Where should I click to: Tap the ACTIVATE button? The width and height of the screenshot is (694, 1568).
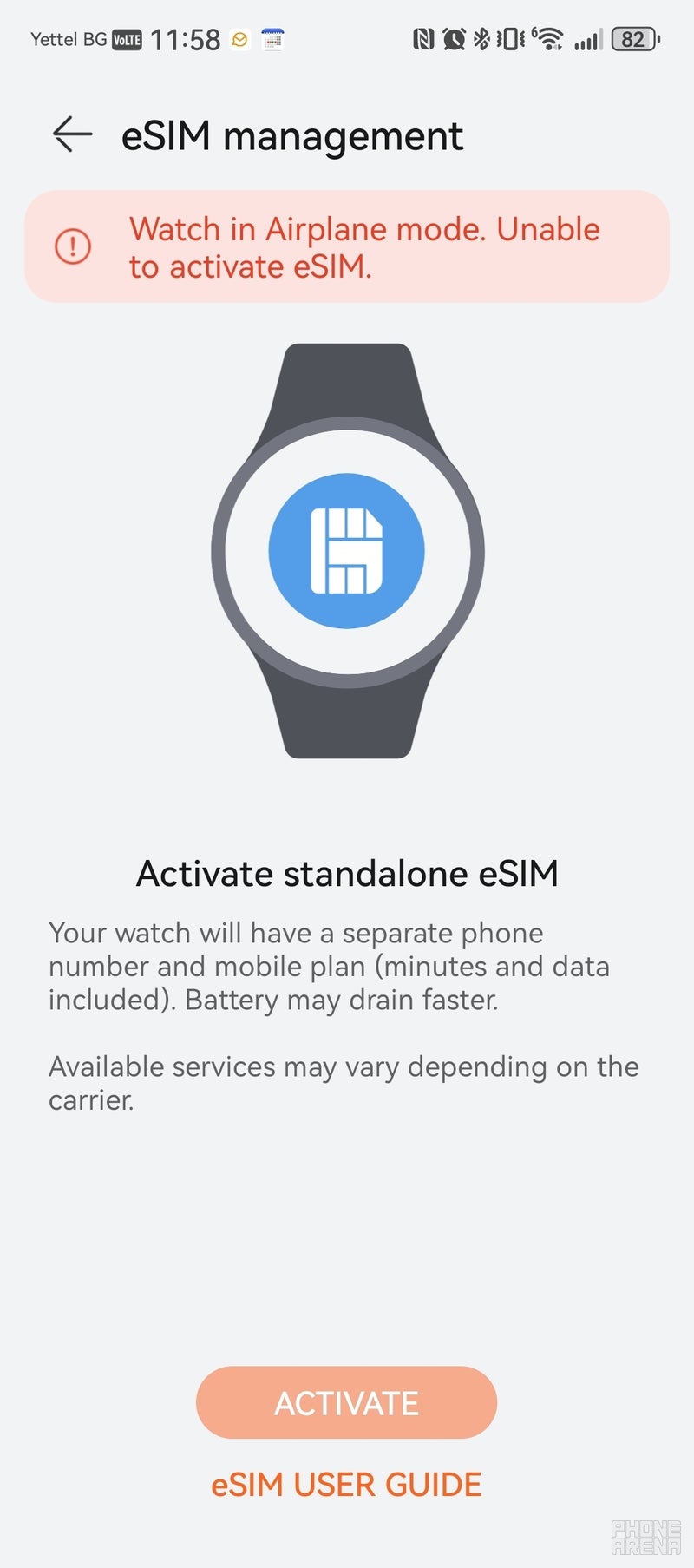(x=346, y=1403)
